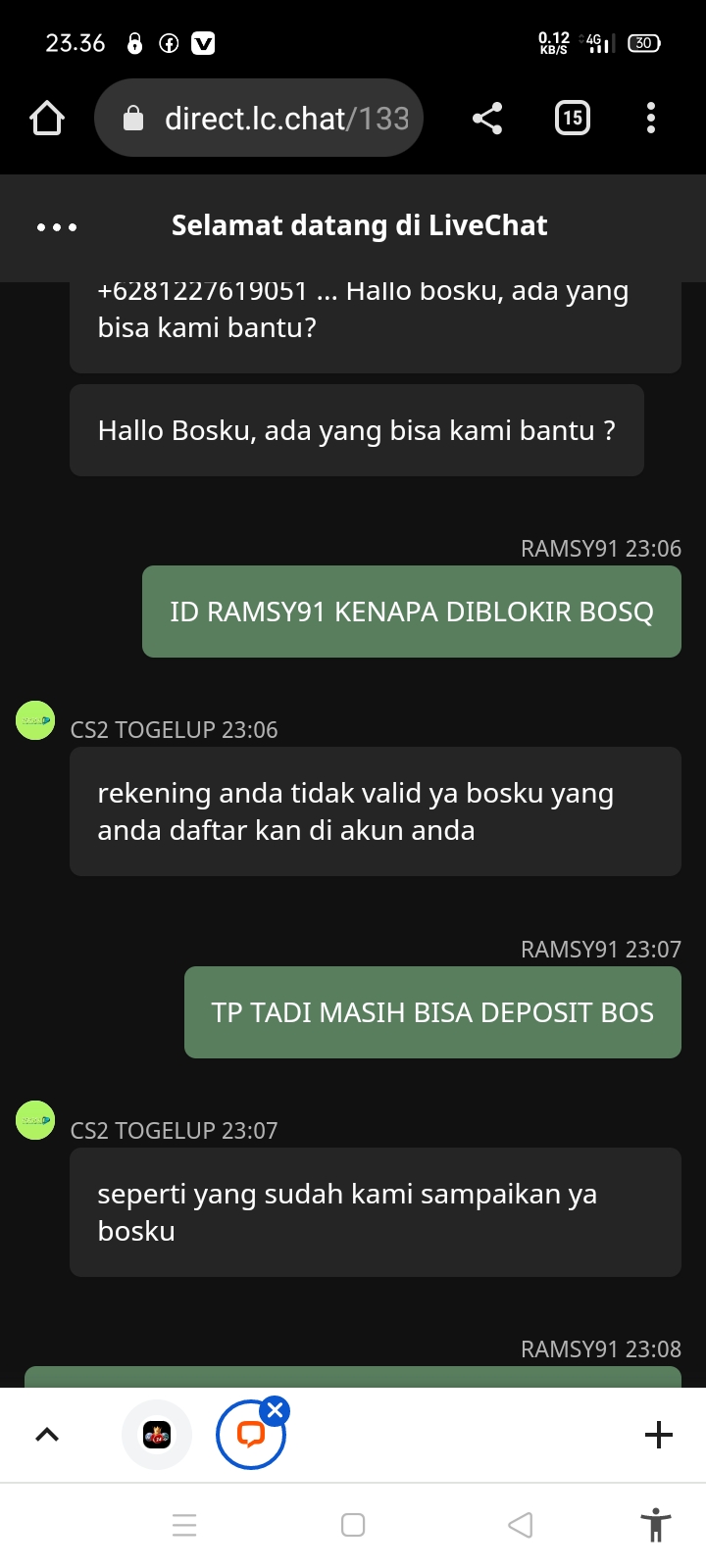Open the LiveChat three-dot options menu
This screenshot has height=1568, width=706.
(57, 226)
